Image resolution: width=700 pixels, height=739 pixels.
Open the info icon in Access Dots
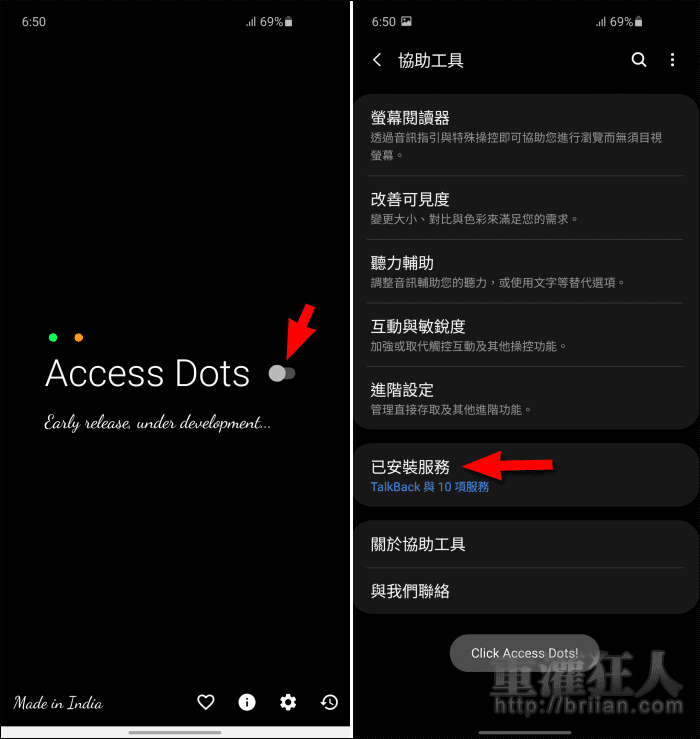[247, 702]
